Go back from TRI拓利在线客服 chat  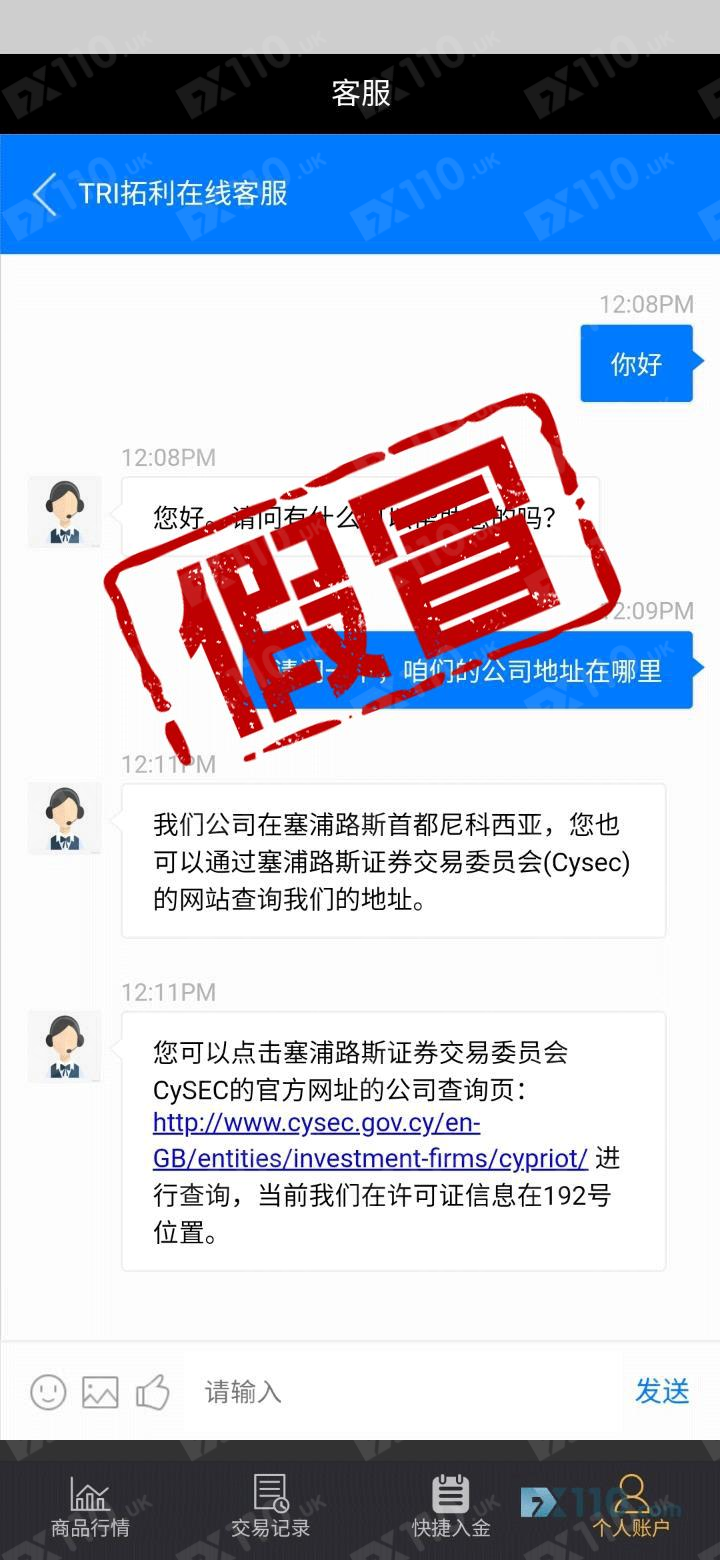(45, 193)
